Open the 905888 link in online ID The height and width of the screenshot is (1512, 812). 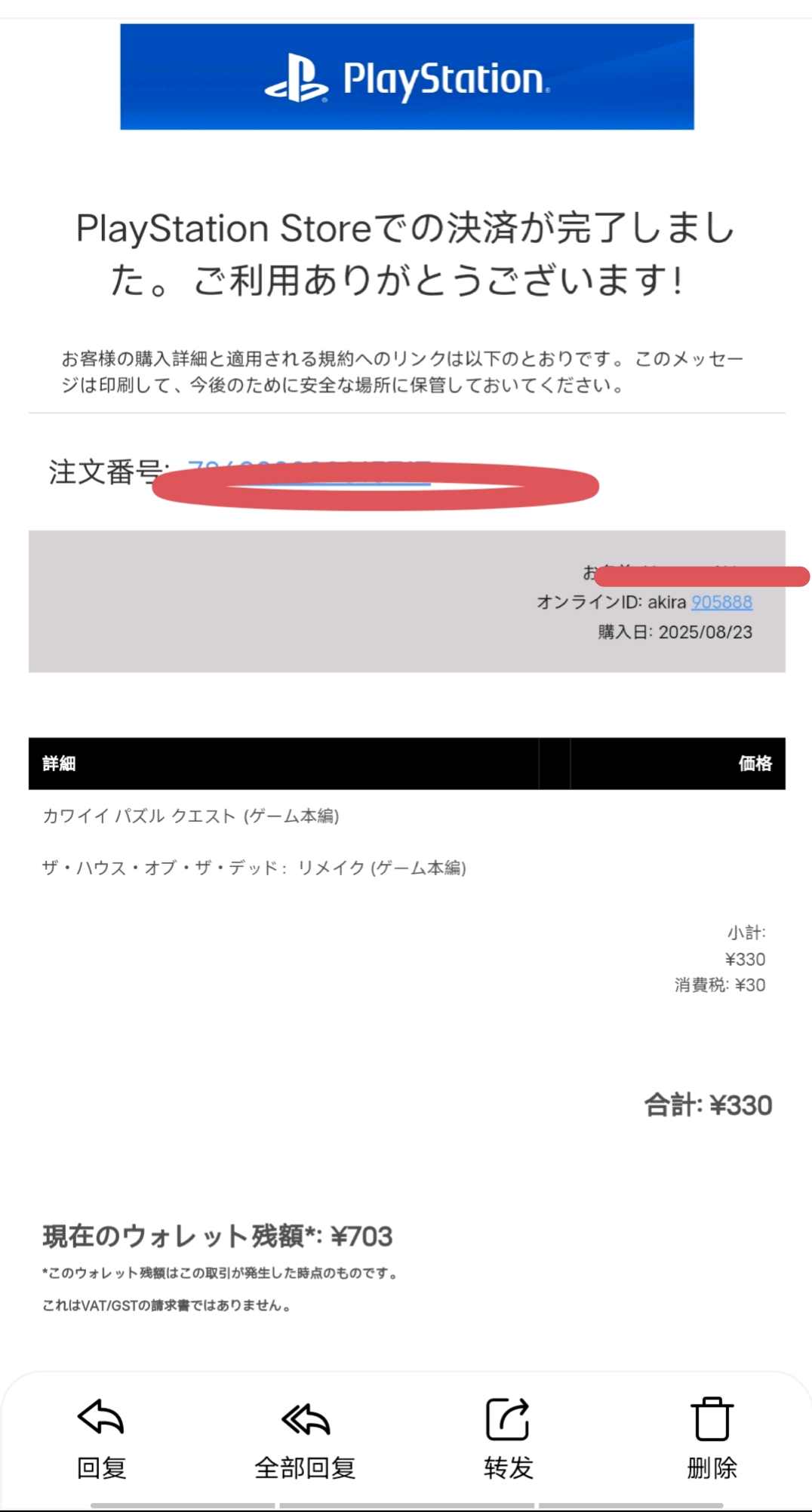pos(721,602)
